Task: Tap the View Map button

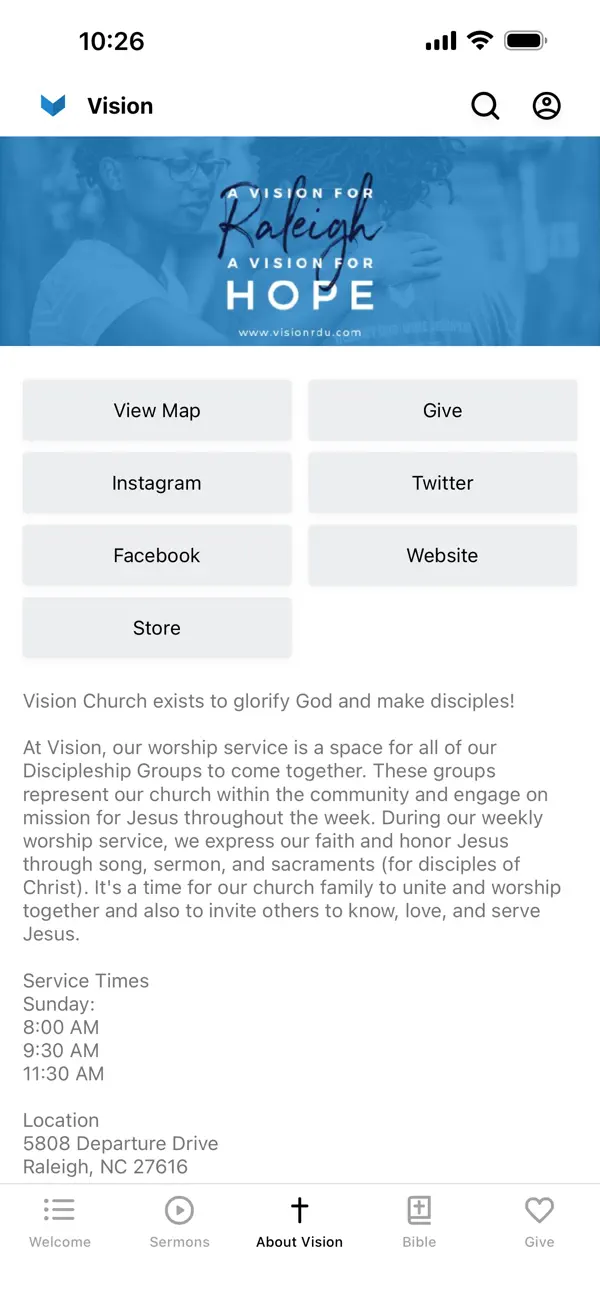Action: pos(157,411)
